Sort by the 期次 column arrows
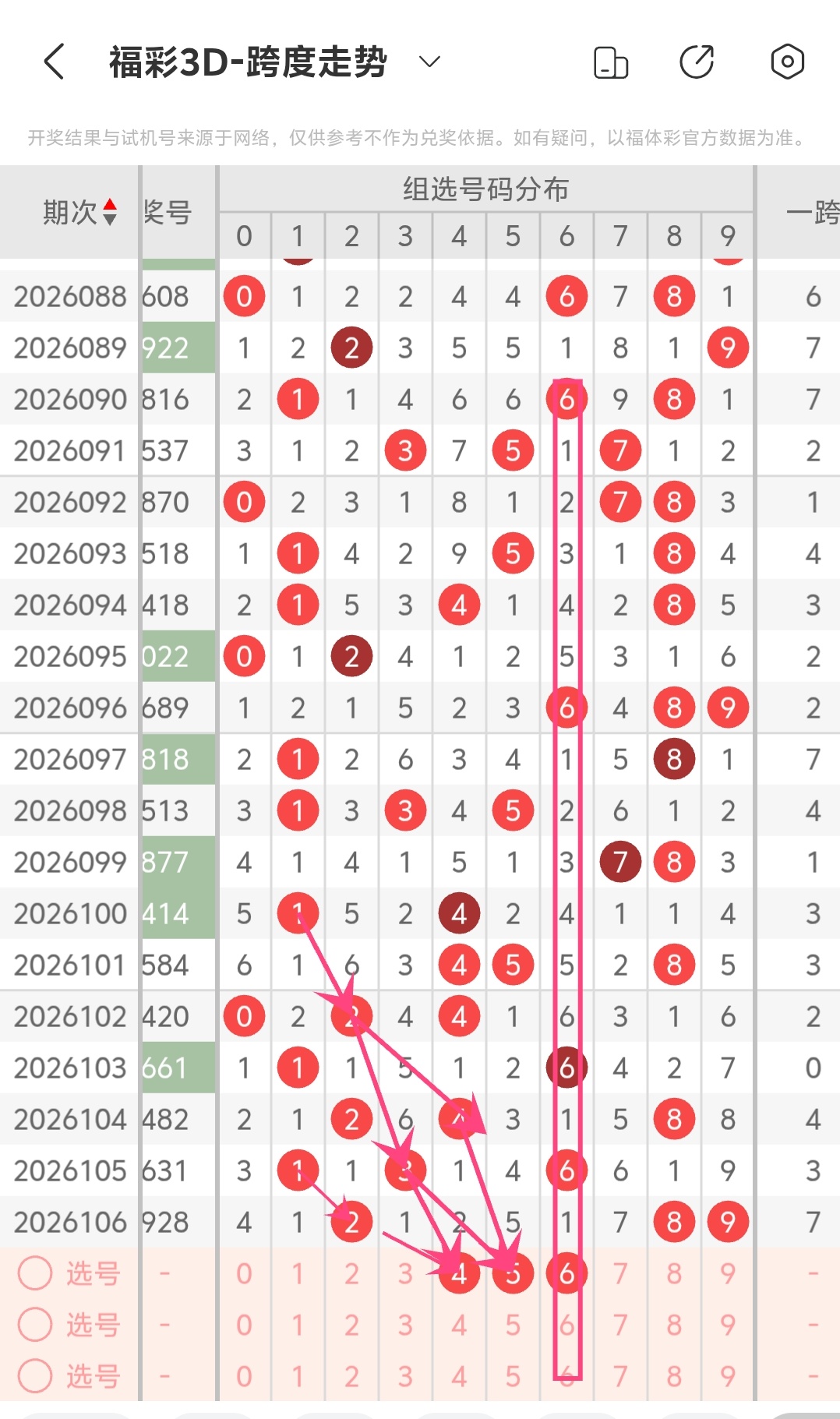The height and width of the screenshot is (1419, 840). click(x=110, y=212)
